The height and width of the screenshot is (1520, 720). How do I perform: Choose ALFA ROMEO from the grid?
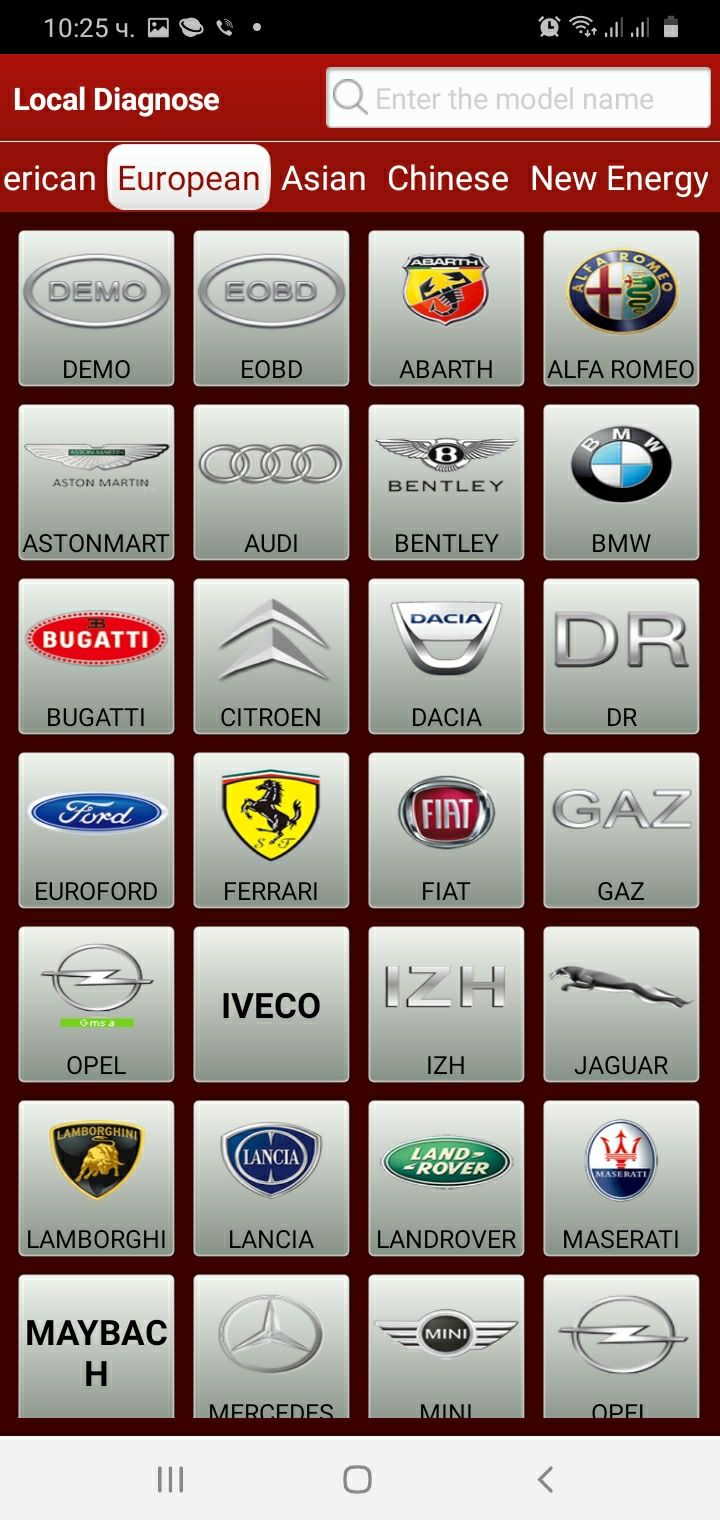[x=621, y=308]
